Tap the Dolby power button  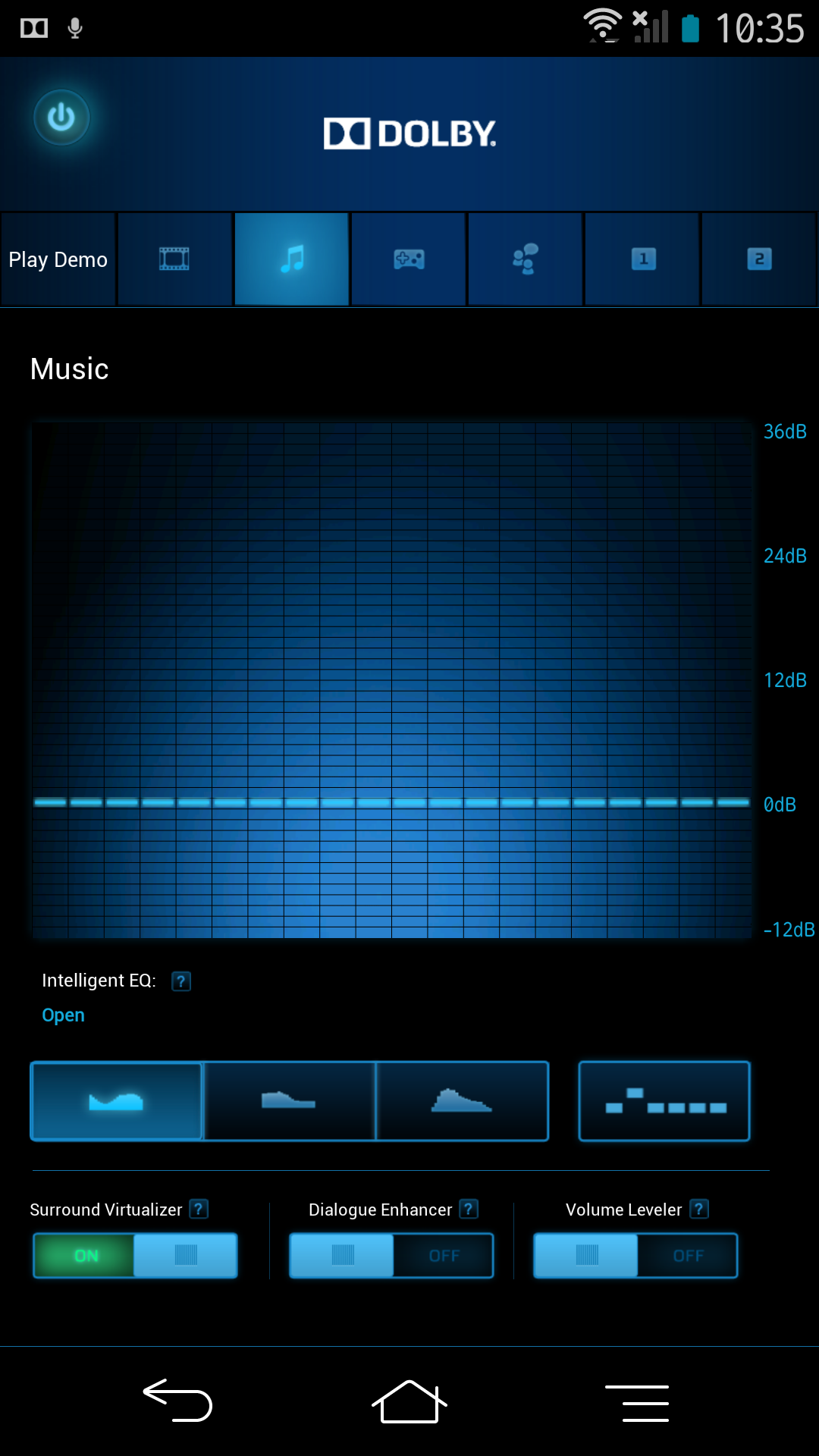[x=61, y=118]
